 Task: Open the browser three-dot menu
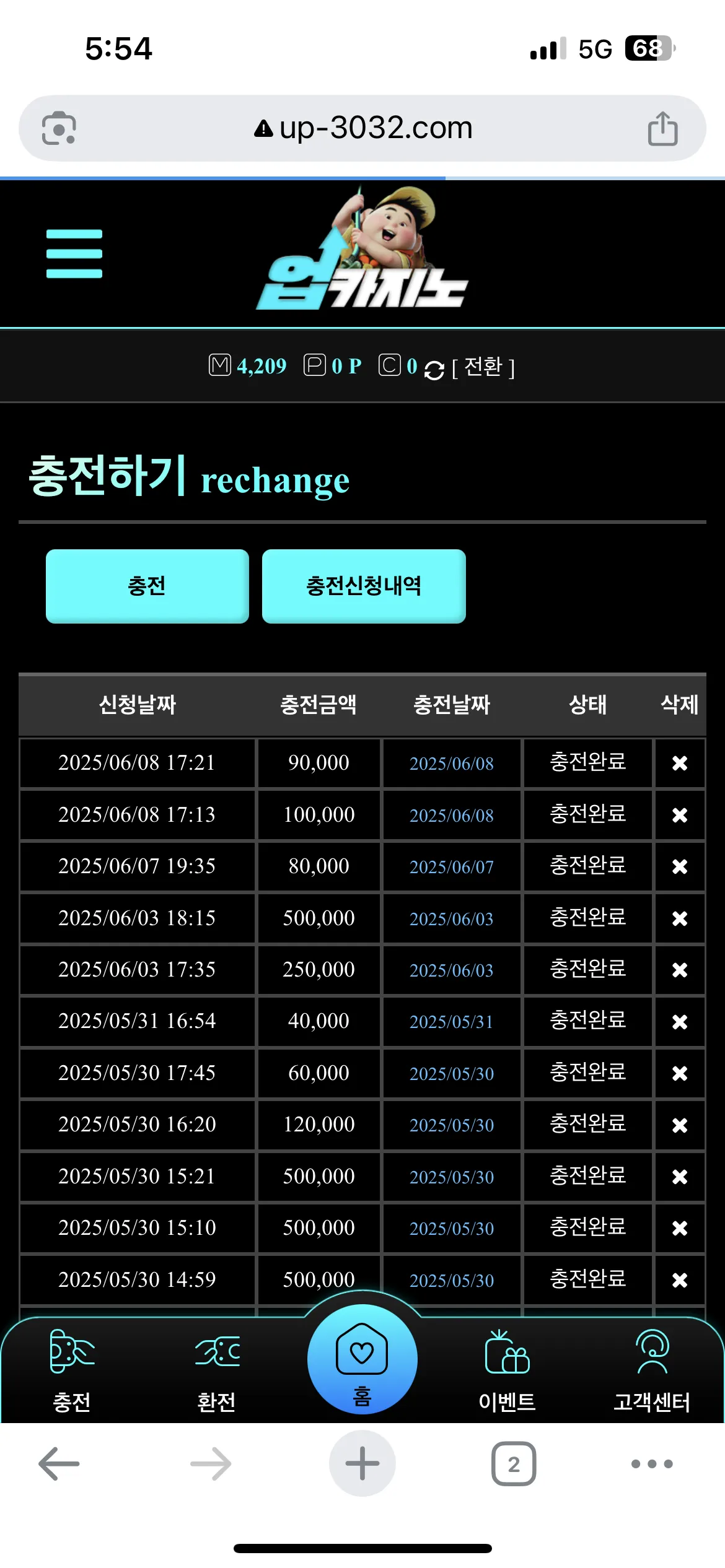coord(652,1464)
